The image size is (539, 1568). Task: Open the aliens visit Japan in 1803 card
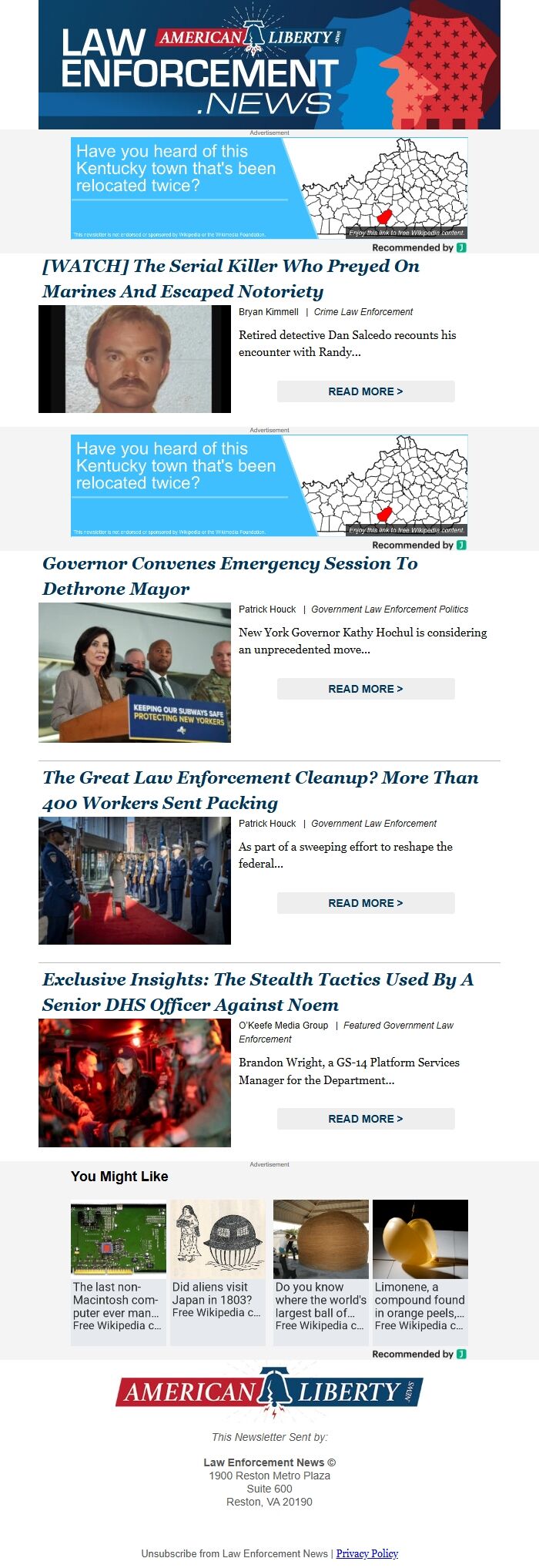(x=218, y=1272)
